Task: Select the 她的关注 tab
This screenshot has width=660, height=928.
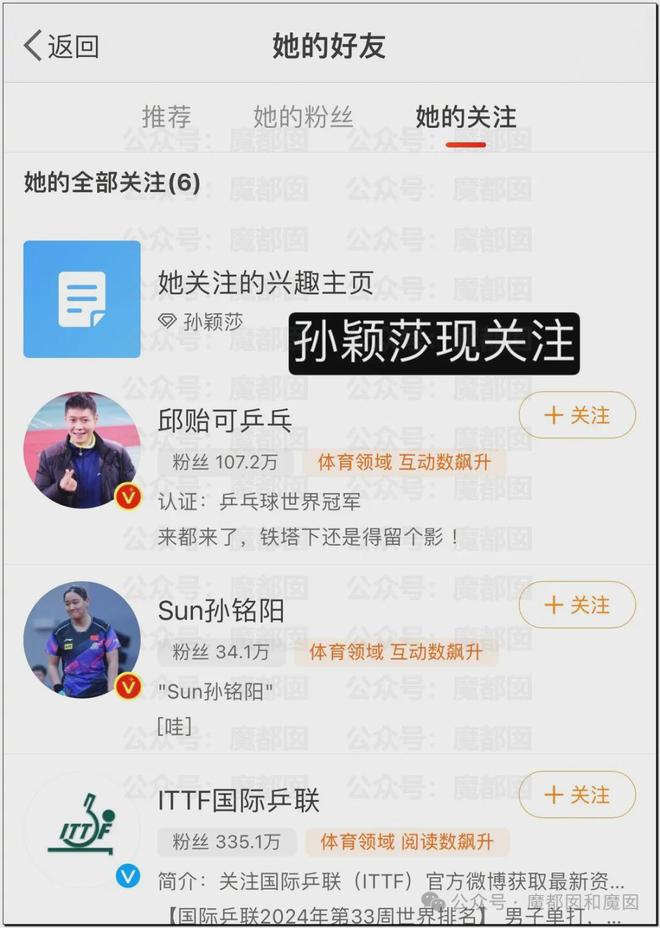Action: 465,117
